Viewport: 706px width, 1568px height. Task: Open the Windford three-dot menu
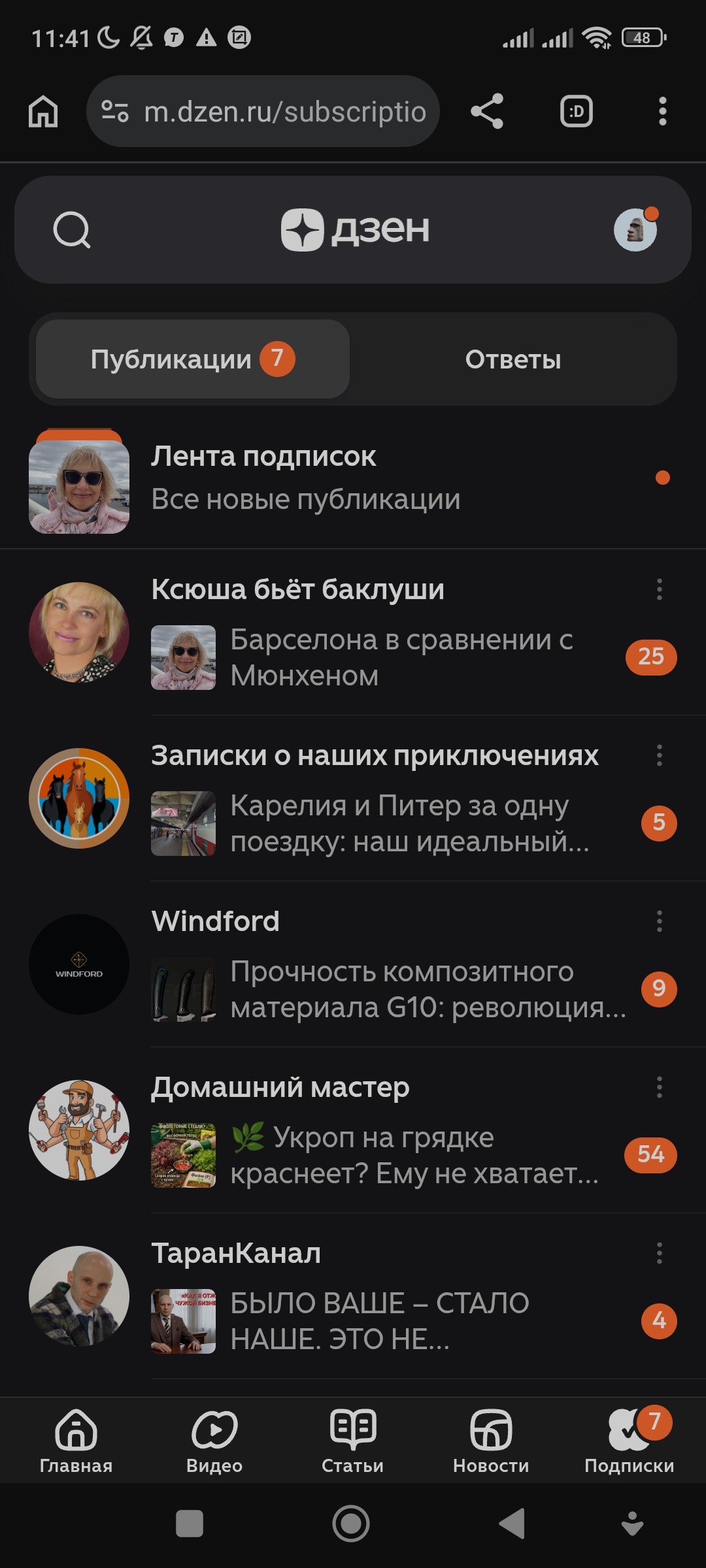(x=660, y=922)
